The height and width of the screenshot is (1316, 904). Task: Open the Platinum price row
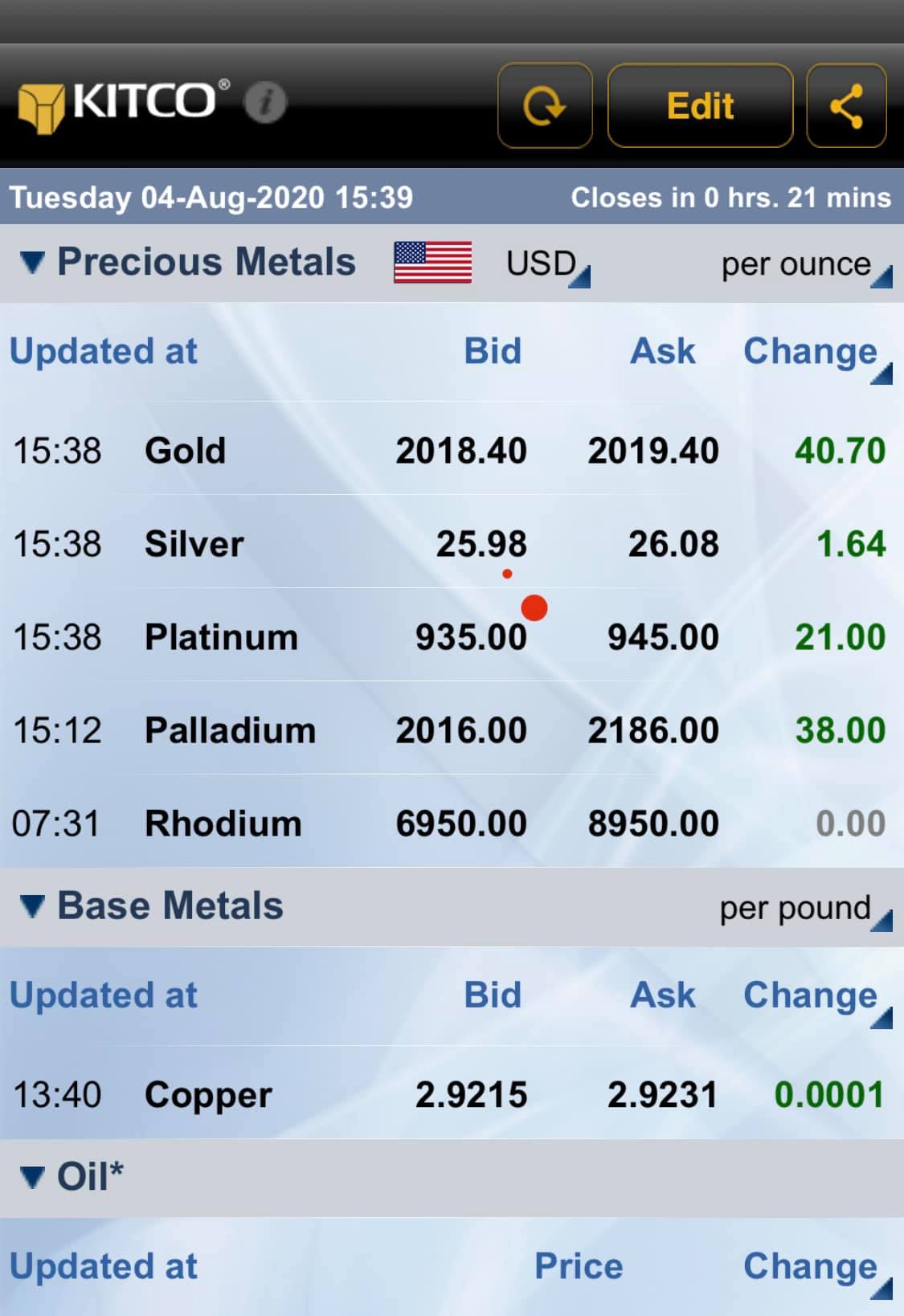click(x=450, y=637)
